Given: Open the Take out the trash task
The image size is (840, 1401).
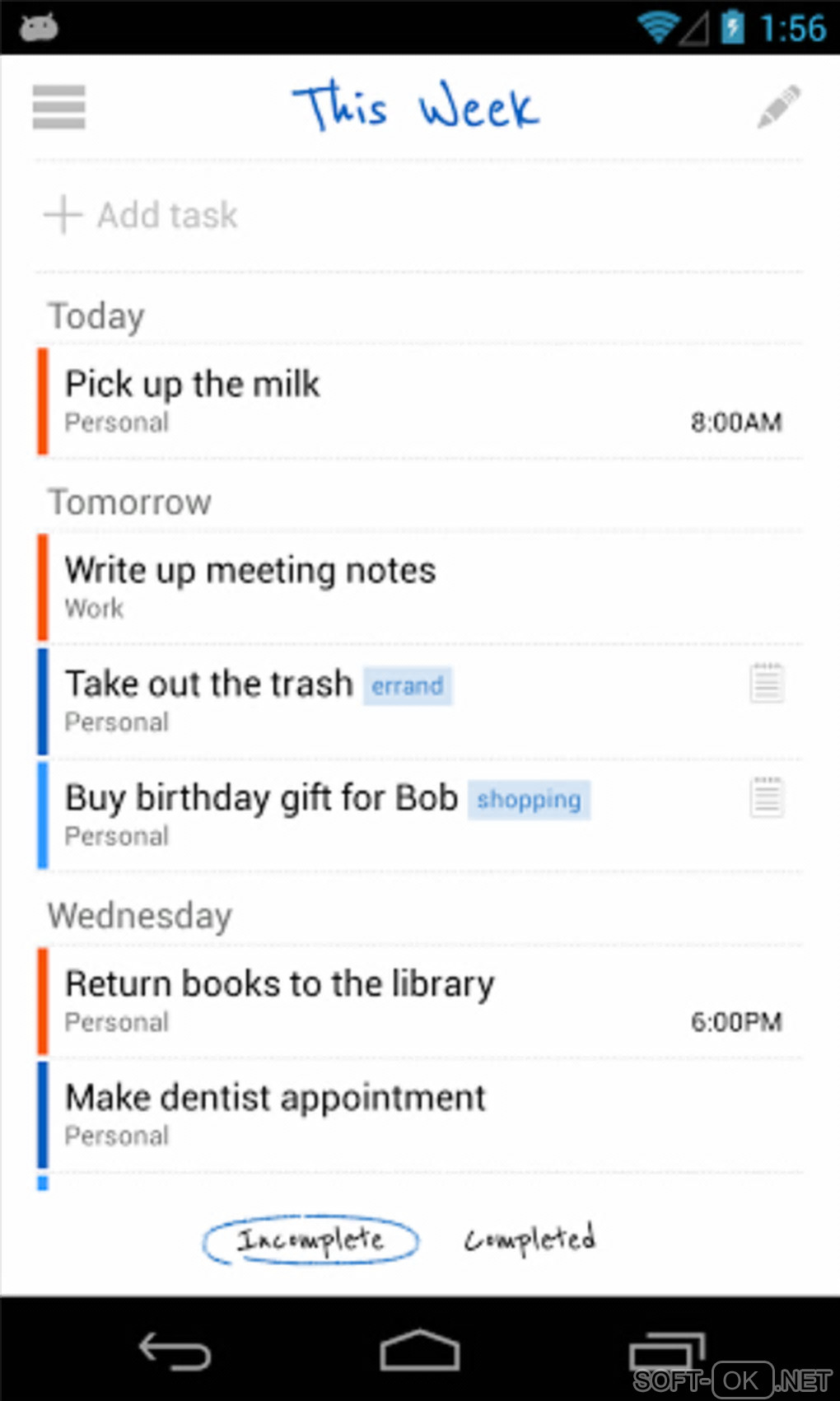Looking at the screenshot, I should point(209,684).
